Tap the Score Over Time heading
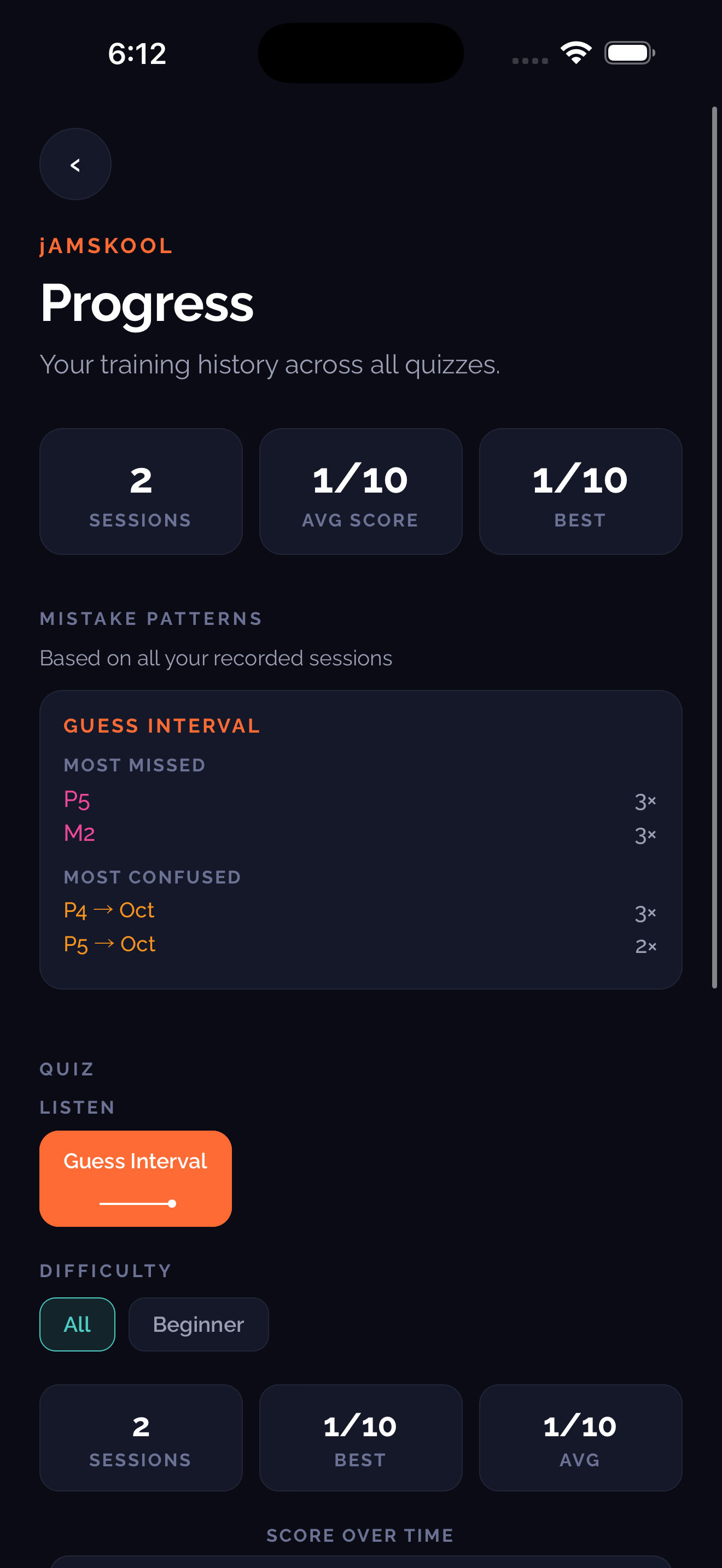This screenshot has width=722, height=1568. point(360,1535)
